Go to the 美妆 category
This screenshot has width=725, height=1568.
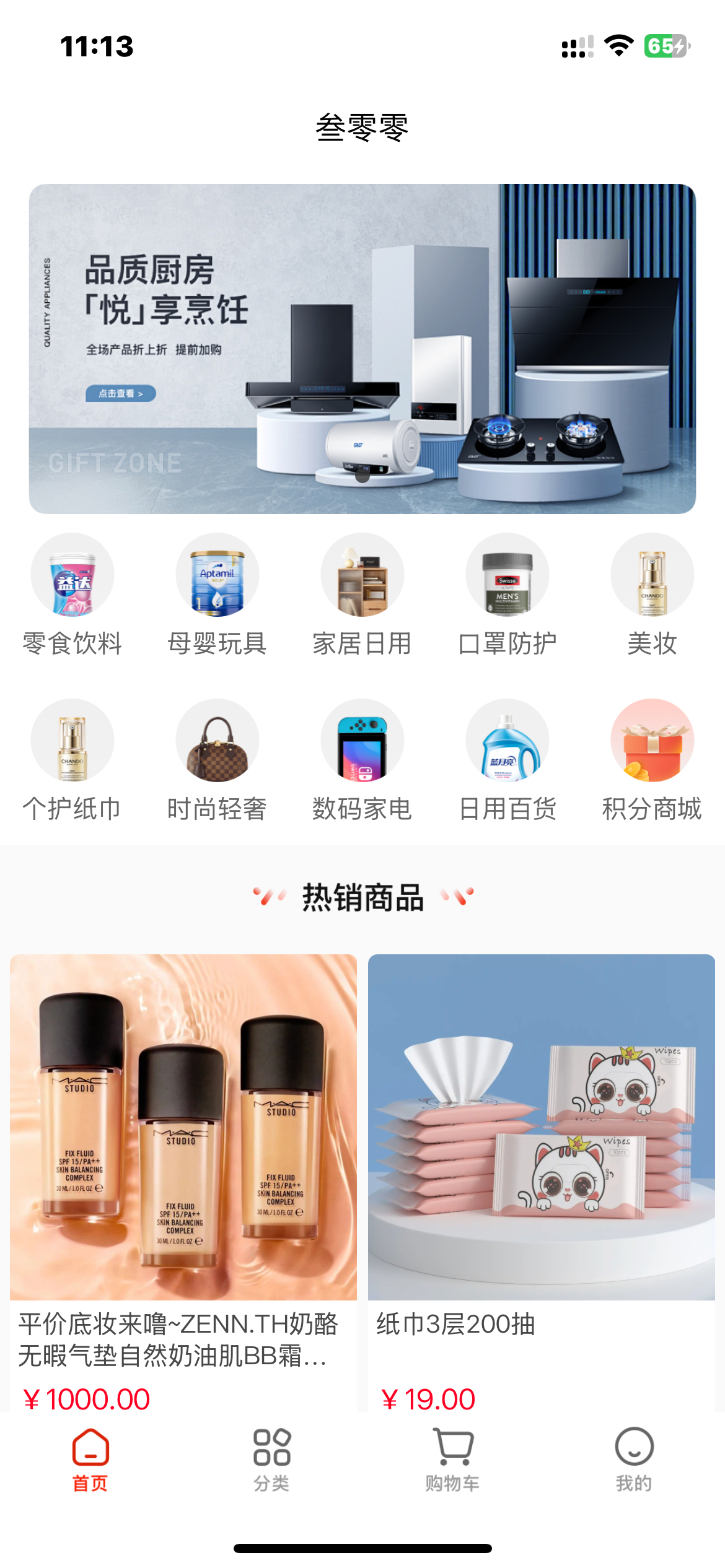652,595
